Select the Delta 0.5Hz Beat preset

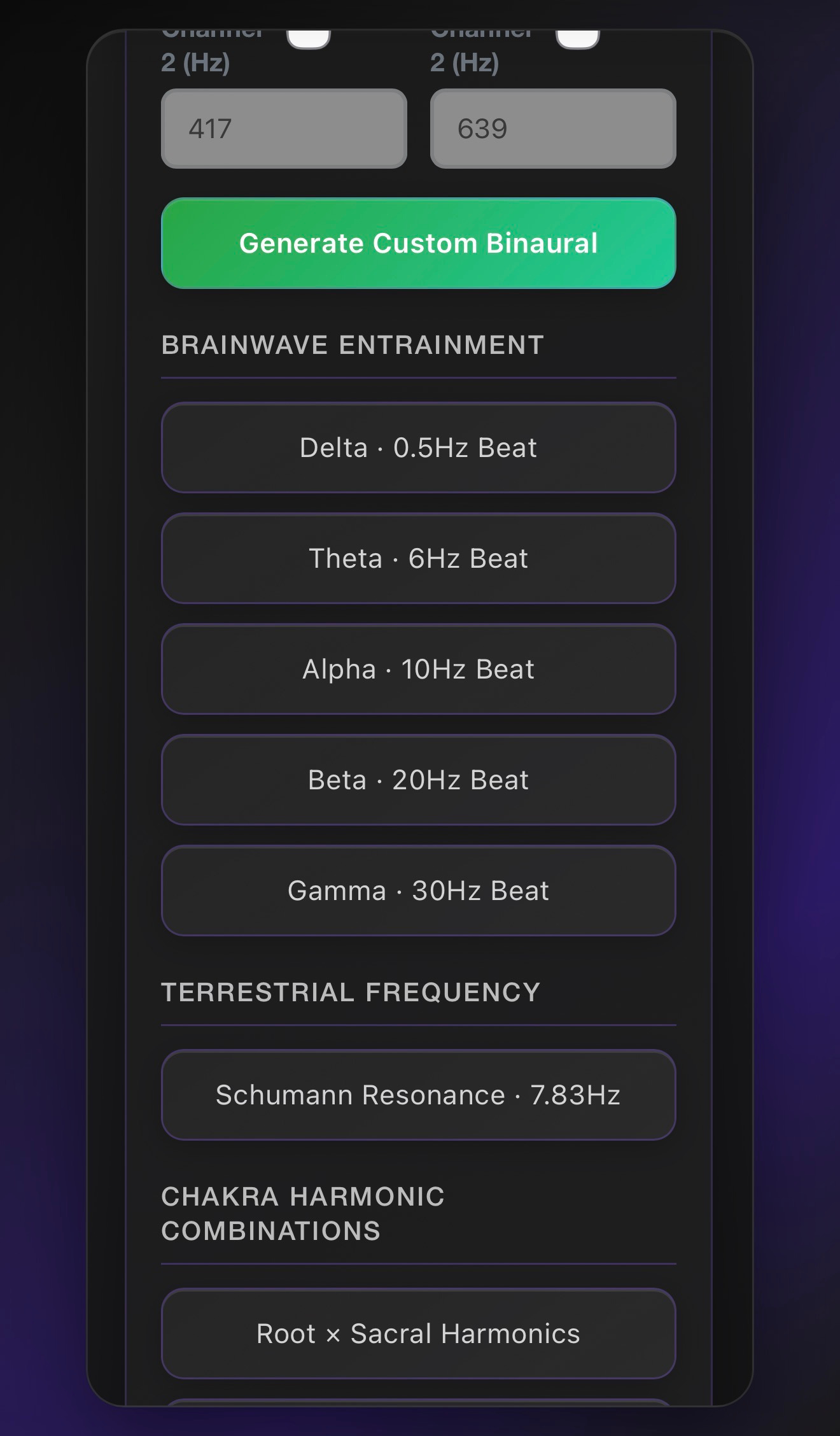418,447
